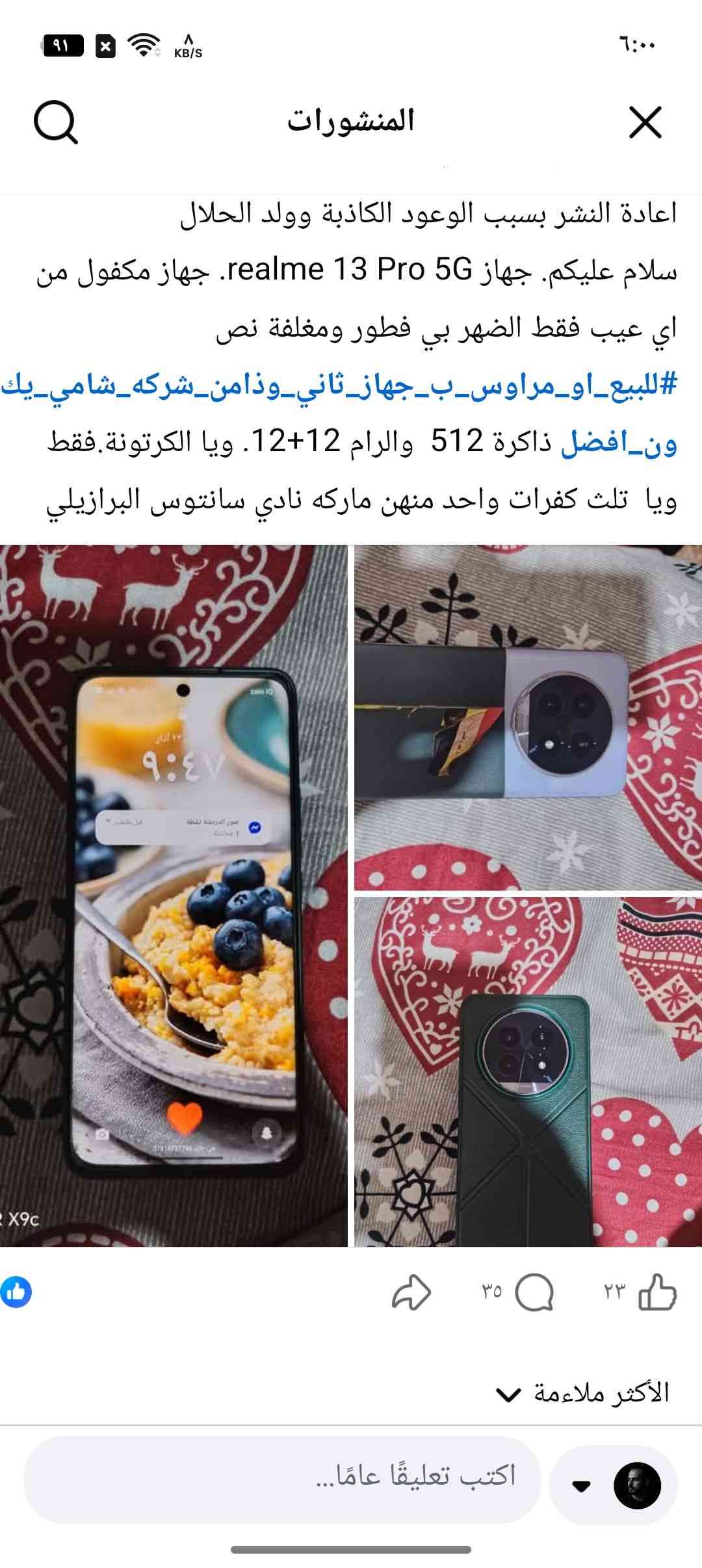The image size is (702, 1568).
Task: Expand the الأكثر ملاءمة comment sort dropdown
Action: (x=582, y=1394)
